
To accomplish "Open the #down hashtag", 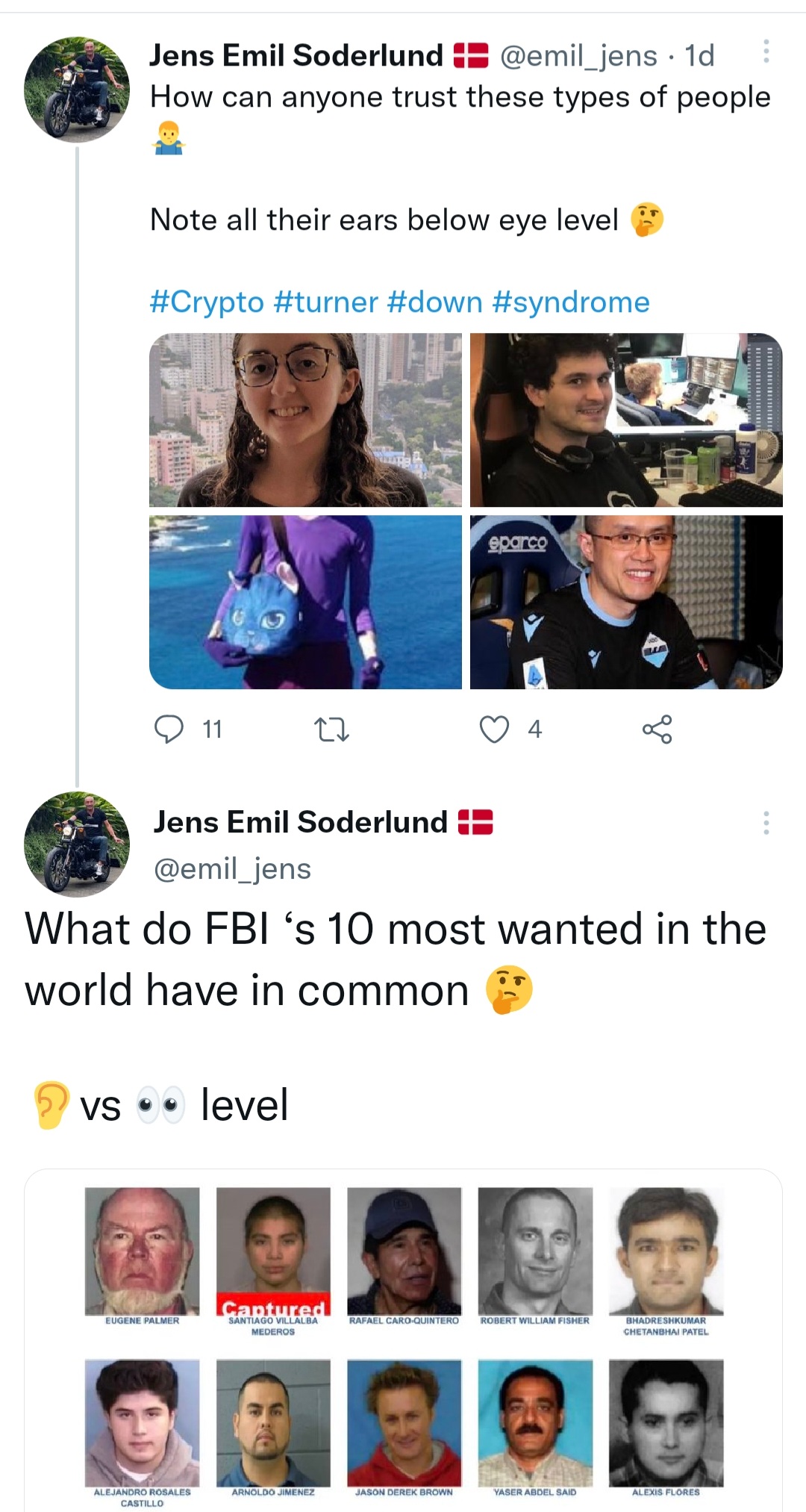I will [435, 302].
